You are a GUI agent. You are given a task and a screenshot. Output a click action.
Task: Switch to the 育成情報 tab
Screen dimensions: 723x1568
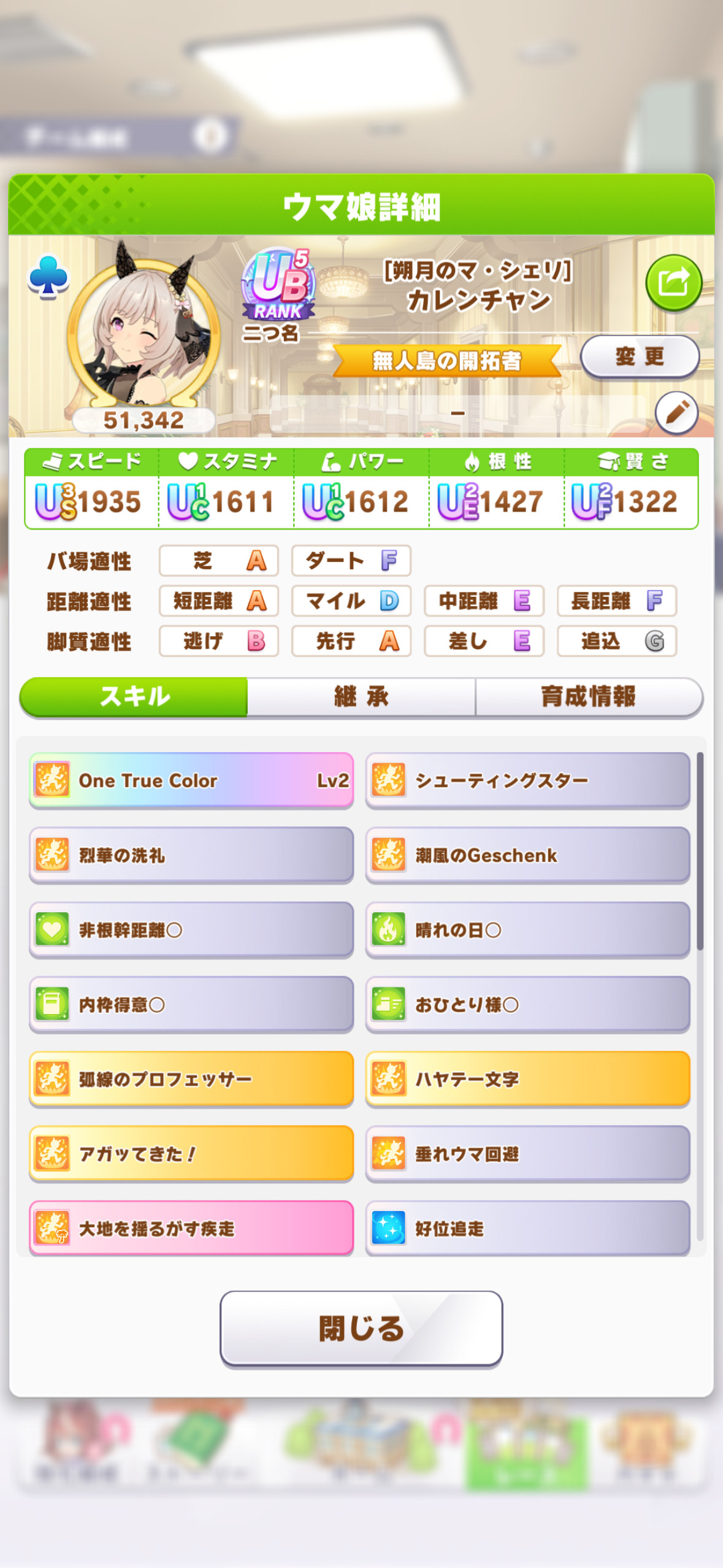tap(588, 697)
